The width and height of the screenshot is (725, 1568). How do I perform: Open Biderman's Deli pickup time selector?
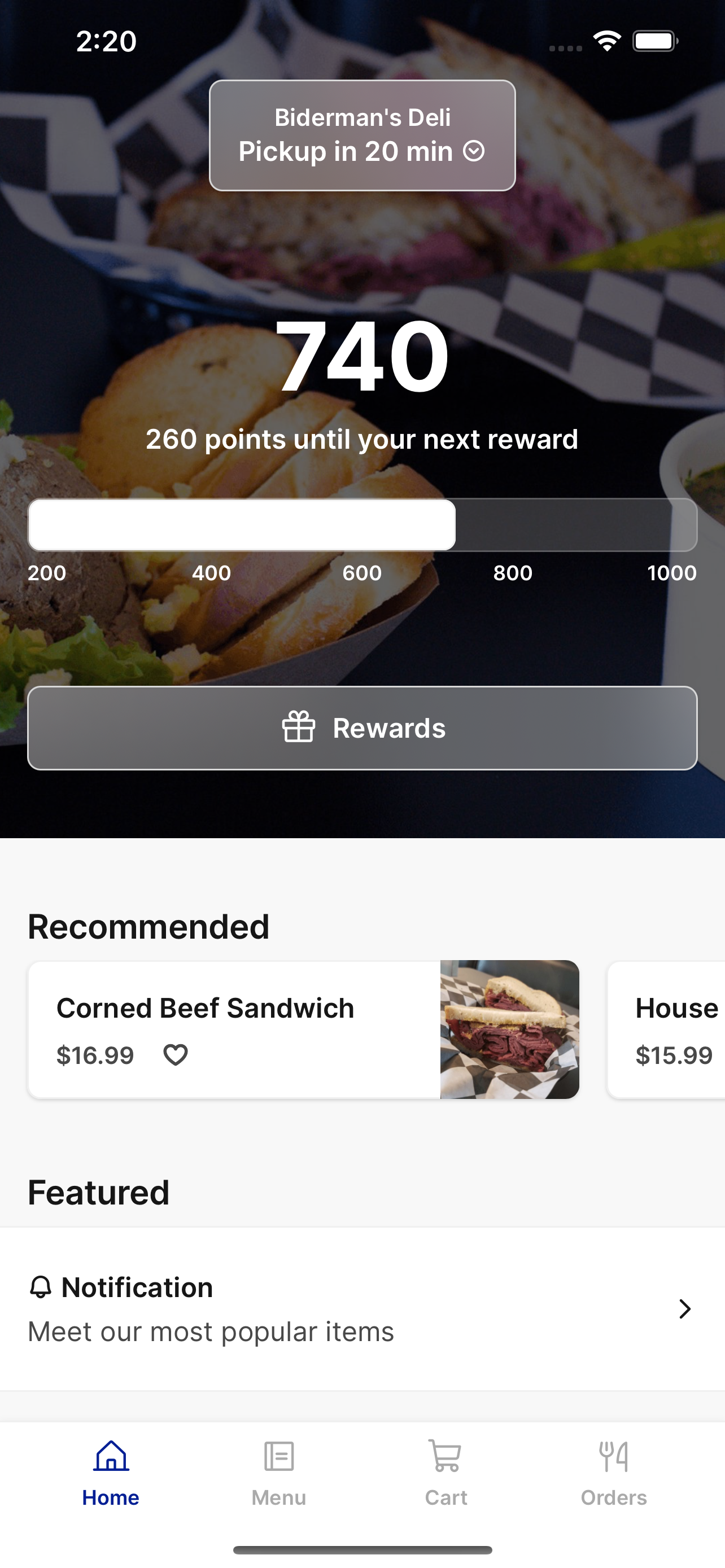[362, 135]
